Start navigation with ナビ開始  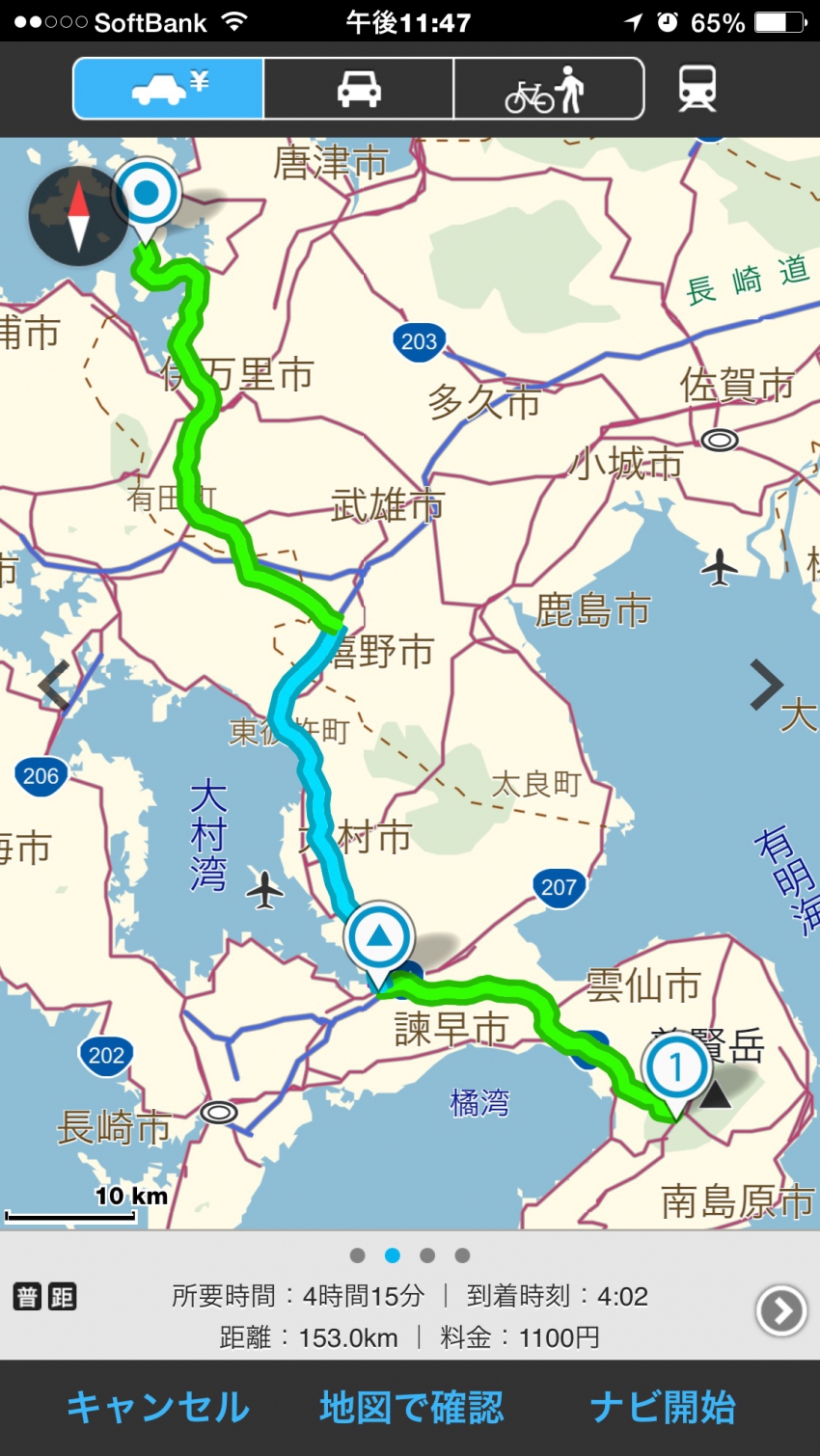pos(663,1407)
